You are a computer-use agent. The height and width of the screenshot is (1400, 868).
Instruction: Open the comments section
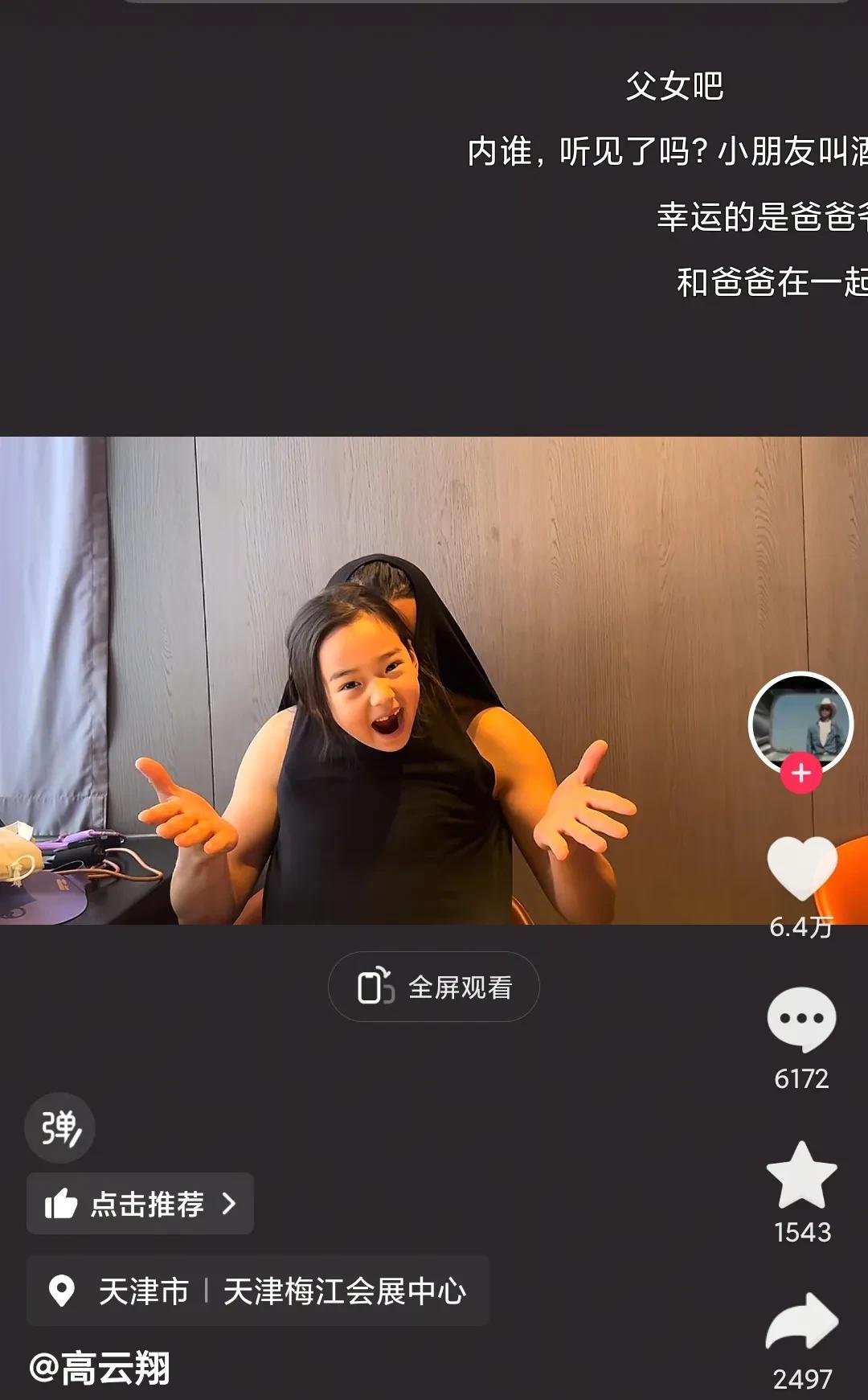click(x=802, y=1020)
